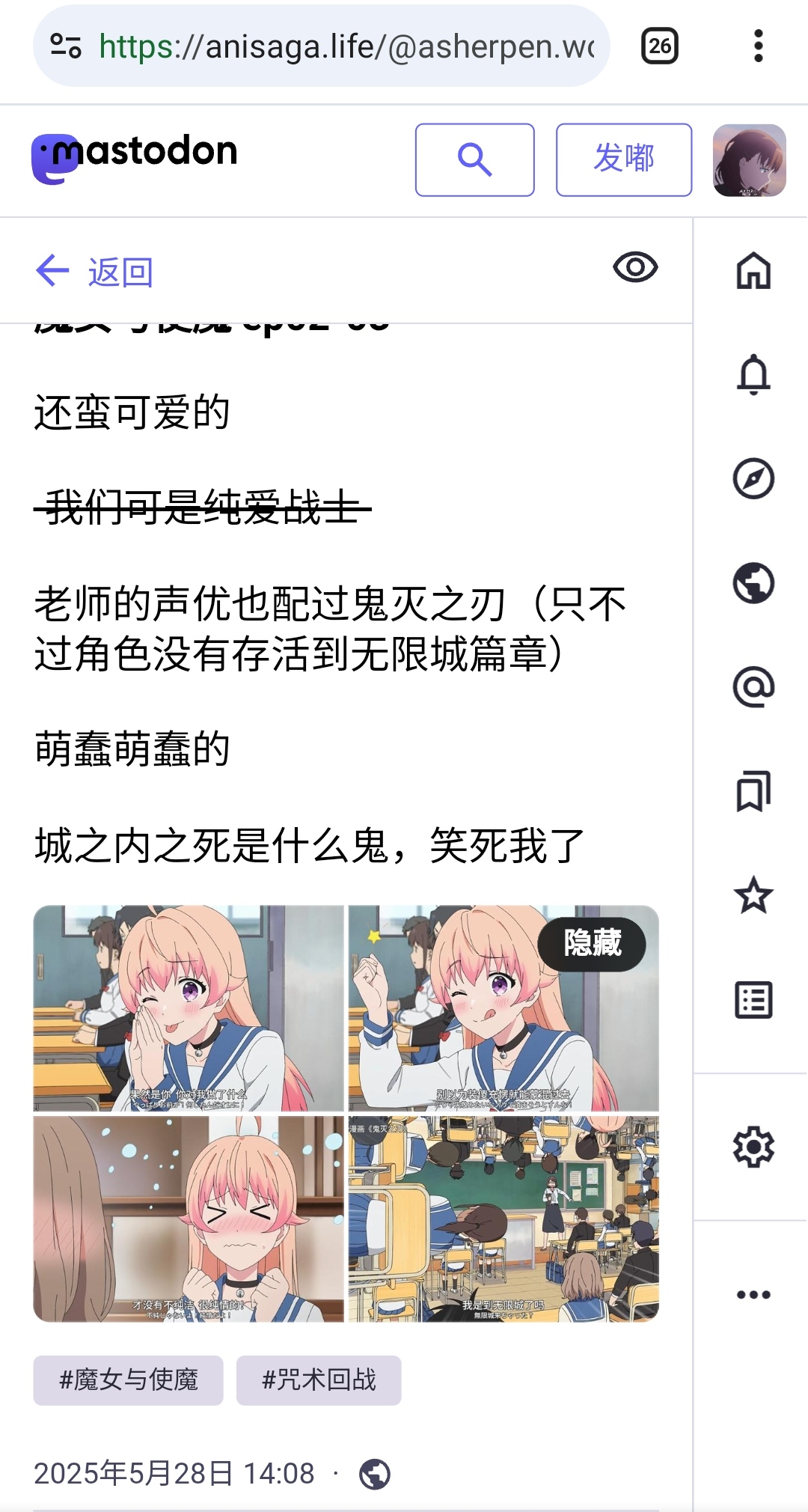Viewport: 808px width, 1512px height.
Task: Hide media with 隐藏 button
Action: click(592, 944)
